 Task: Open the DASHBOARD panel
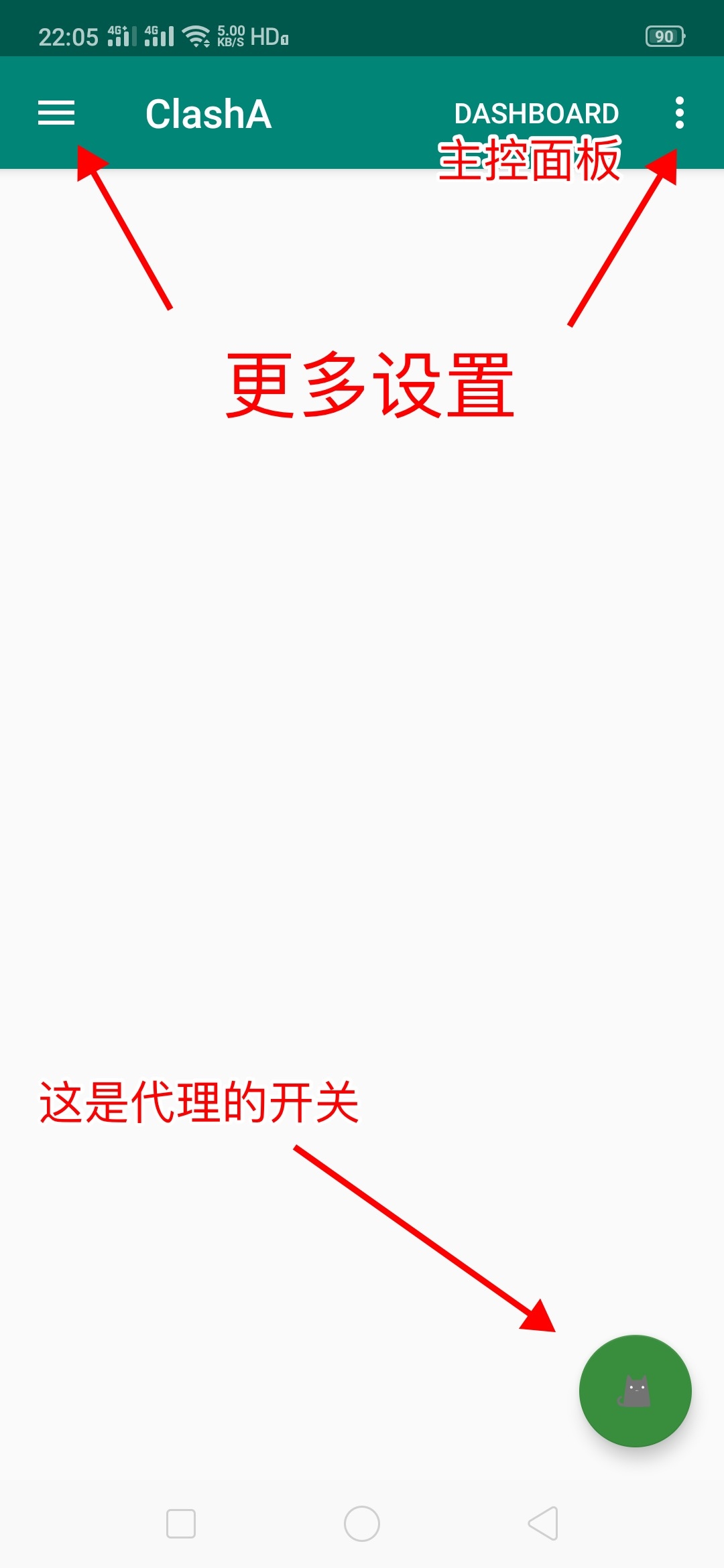tap(536, 113)
